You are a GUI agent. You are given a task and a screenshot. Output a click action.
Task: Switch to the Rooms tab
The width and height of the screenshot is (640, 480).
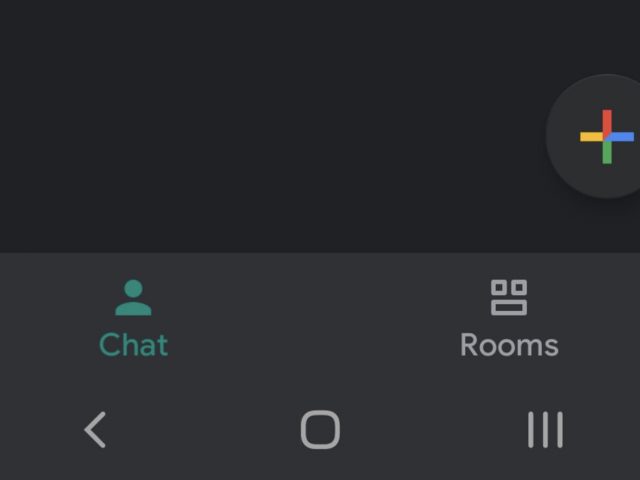point(509,318)
